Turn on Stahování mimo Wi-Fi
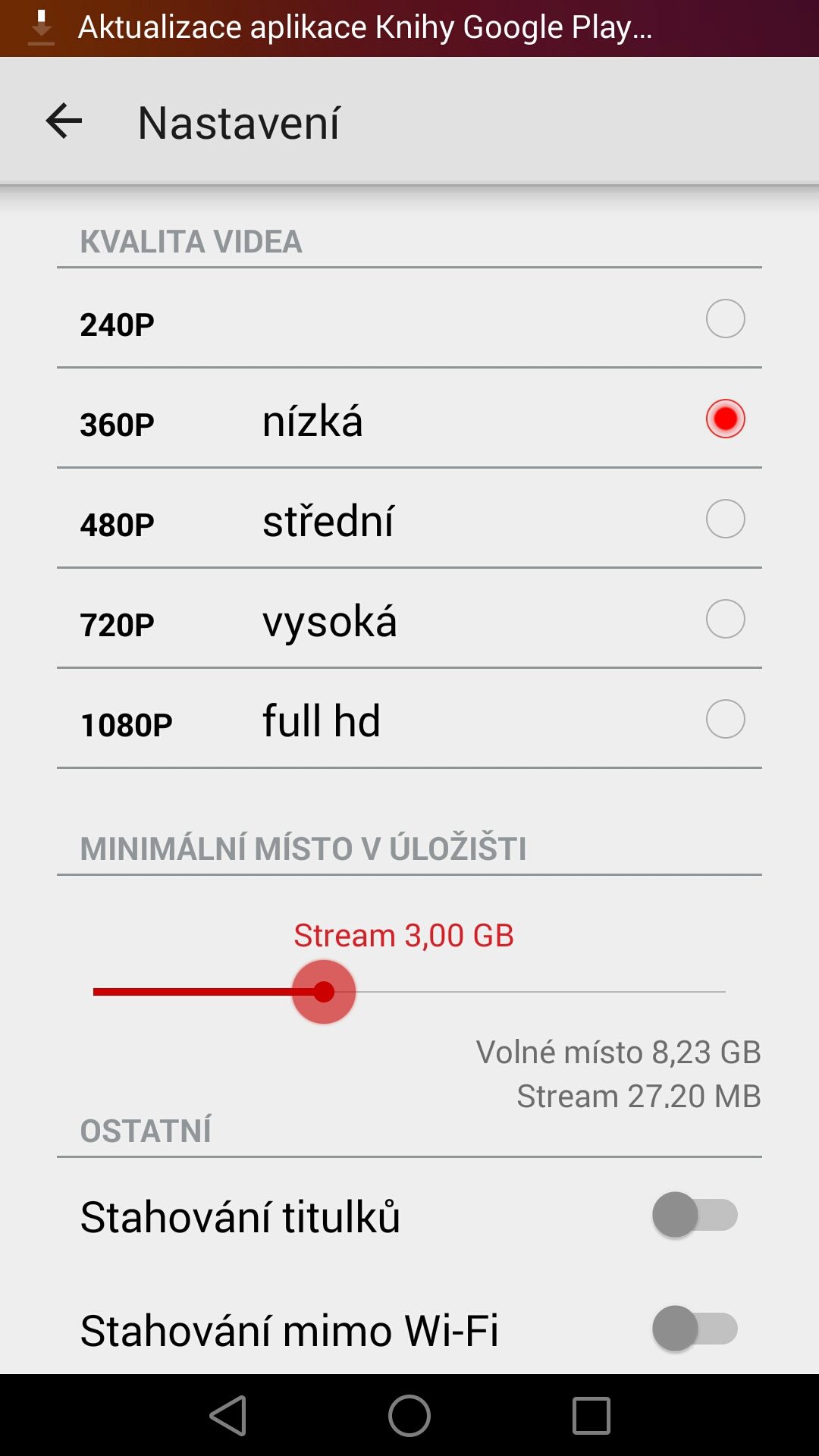 click(x=695, y=1329)
